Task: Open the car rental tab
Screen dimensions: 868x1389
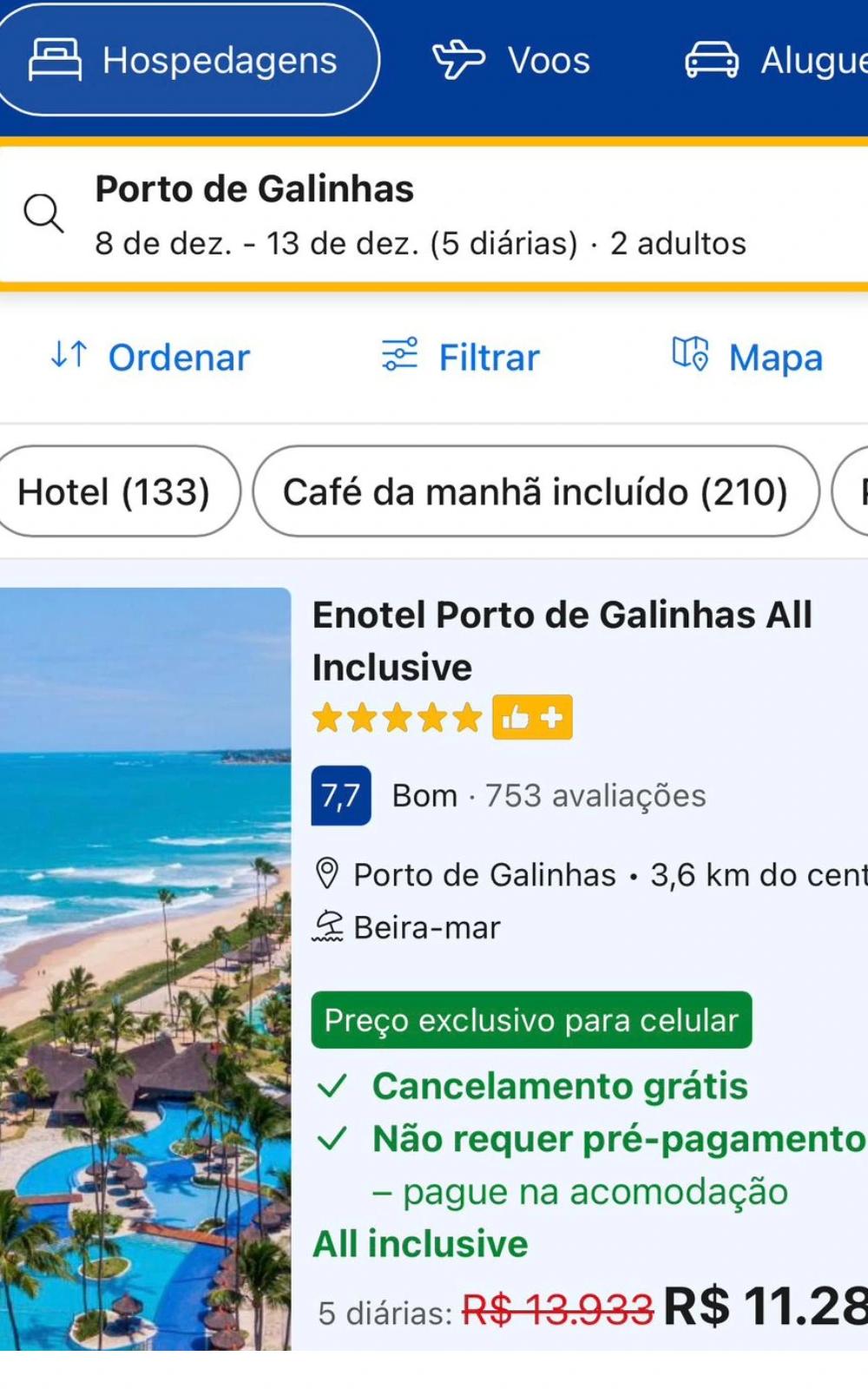Action: (777, 60)
